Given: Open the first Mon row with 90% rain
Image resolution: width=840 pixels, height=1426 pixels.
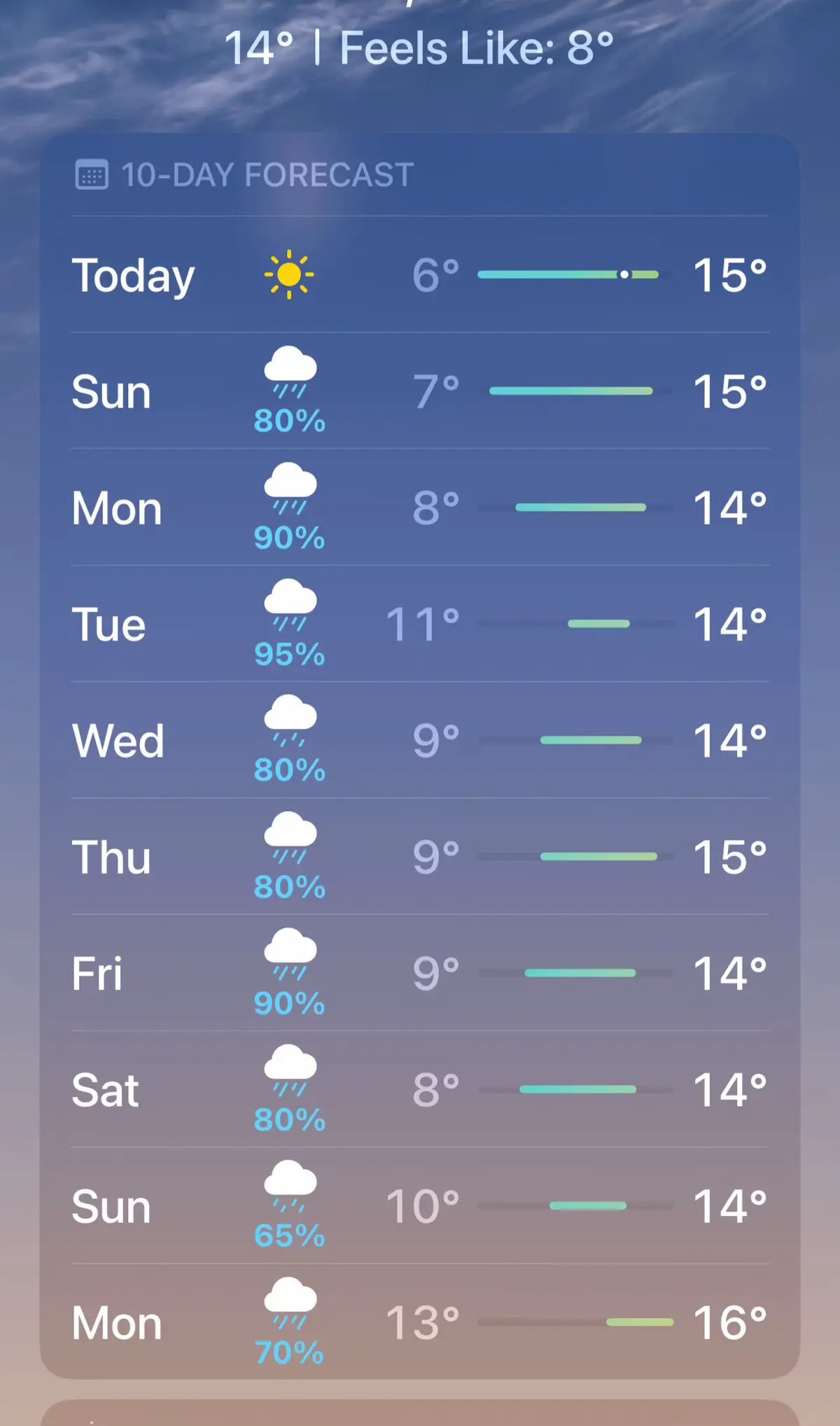Looking at the screenshot, I should (x=420, y=507).
